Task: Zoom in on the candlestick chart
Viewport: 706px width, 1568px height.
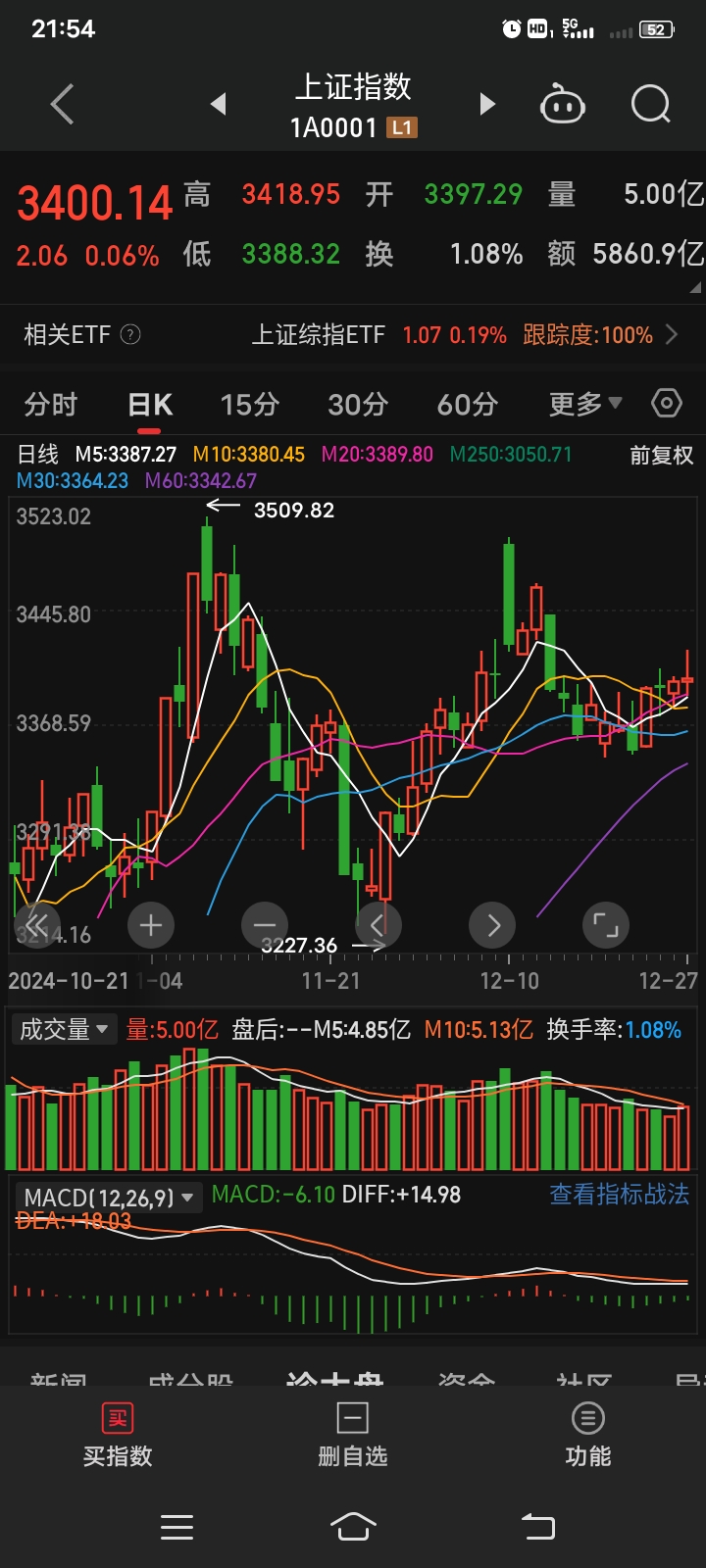Action: [150, 924]
